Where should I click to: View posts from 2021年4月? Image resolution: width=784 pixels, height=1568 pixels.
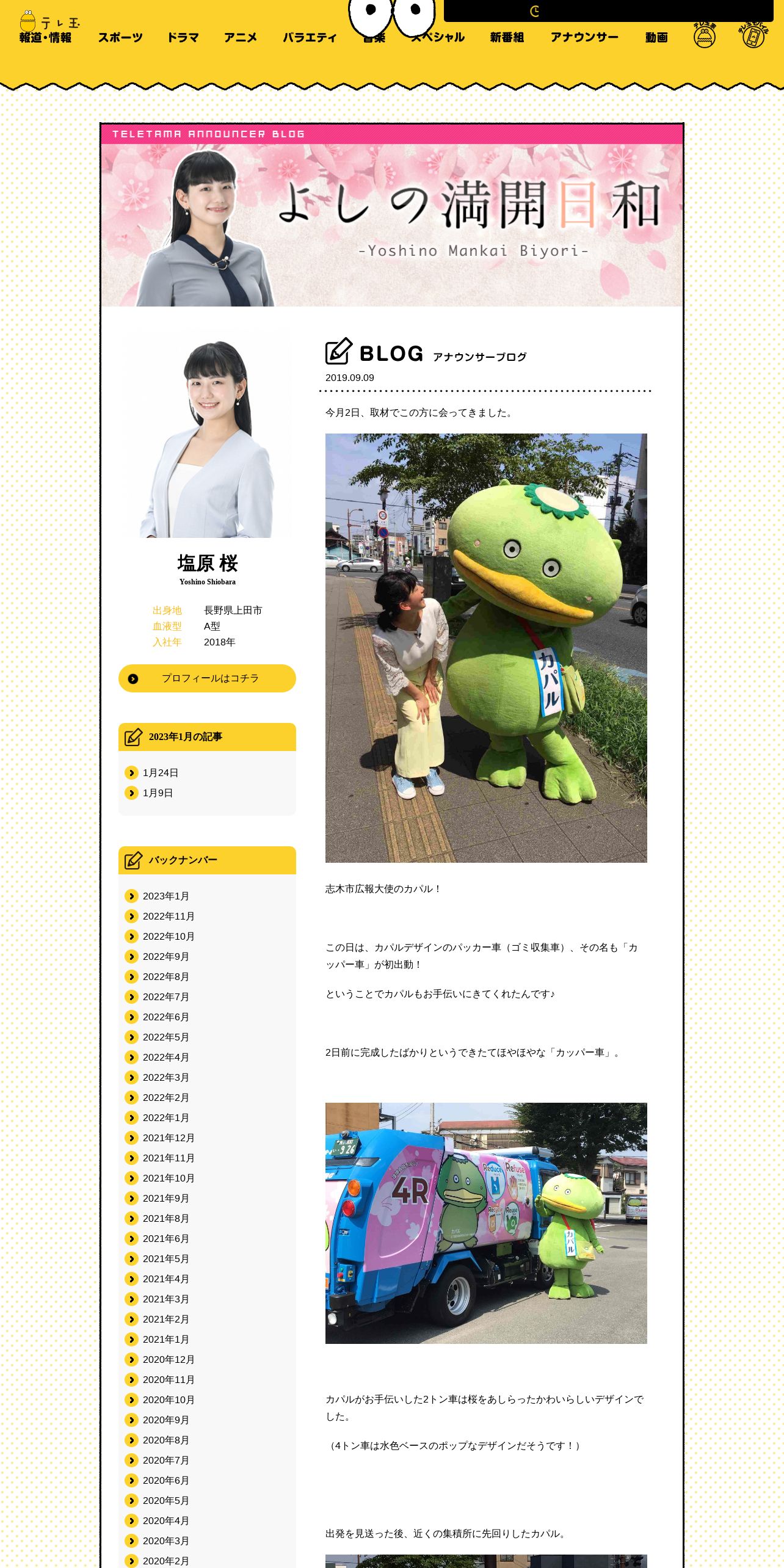point(165,1279)
